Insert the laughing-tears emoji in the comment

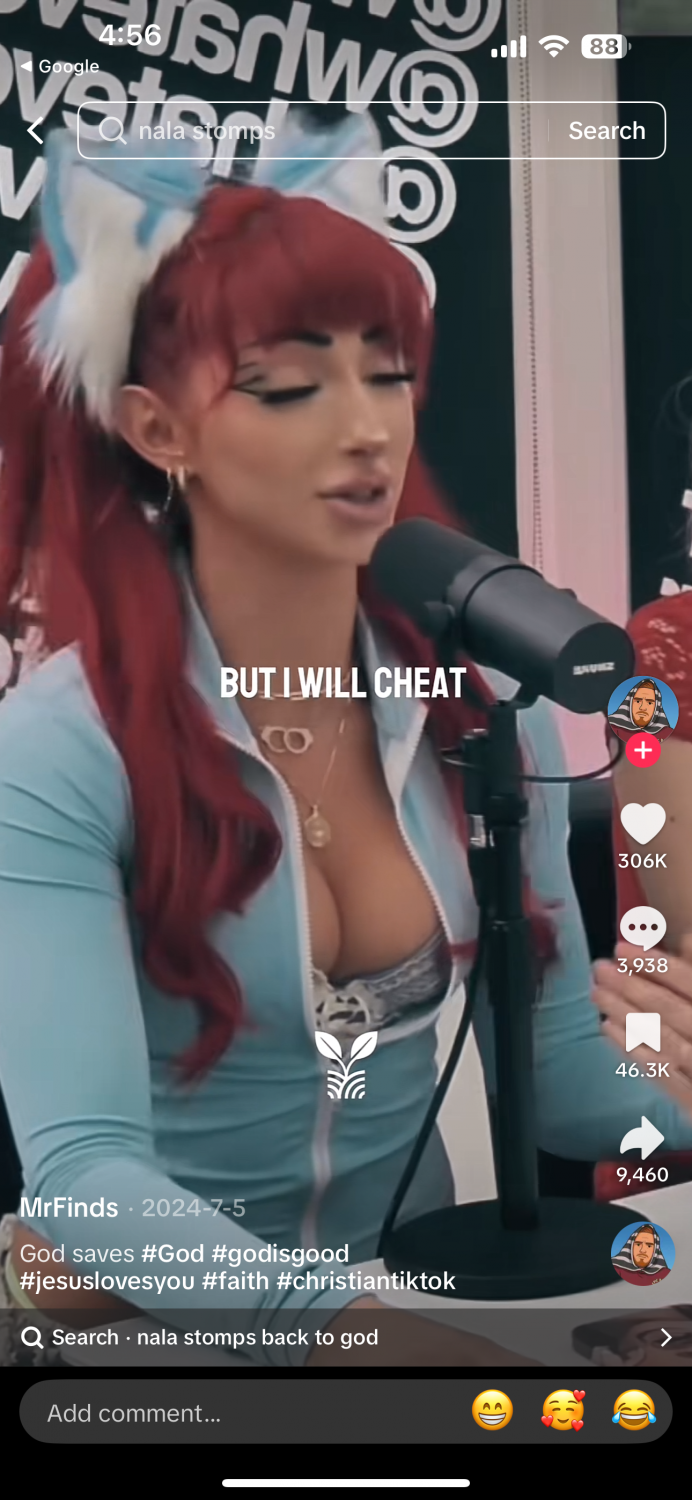pos(633,1412)
